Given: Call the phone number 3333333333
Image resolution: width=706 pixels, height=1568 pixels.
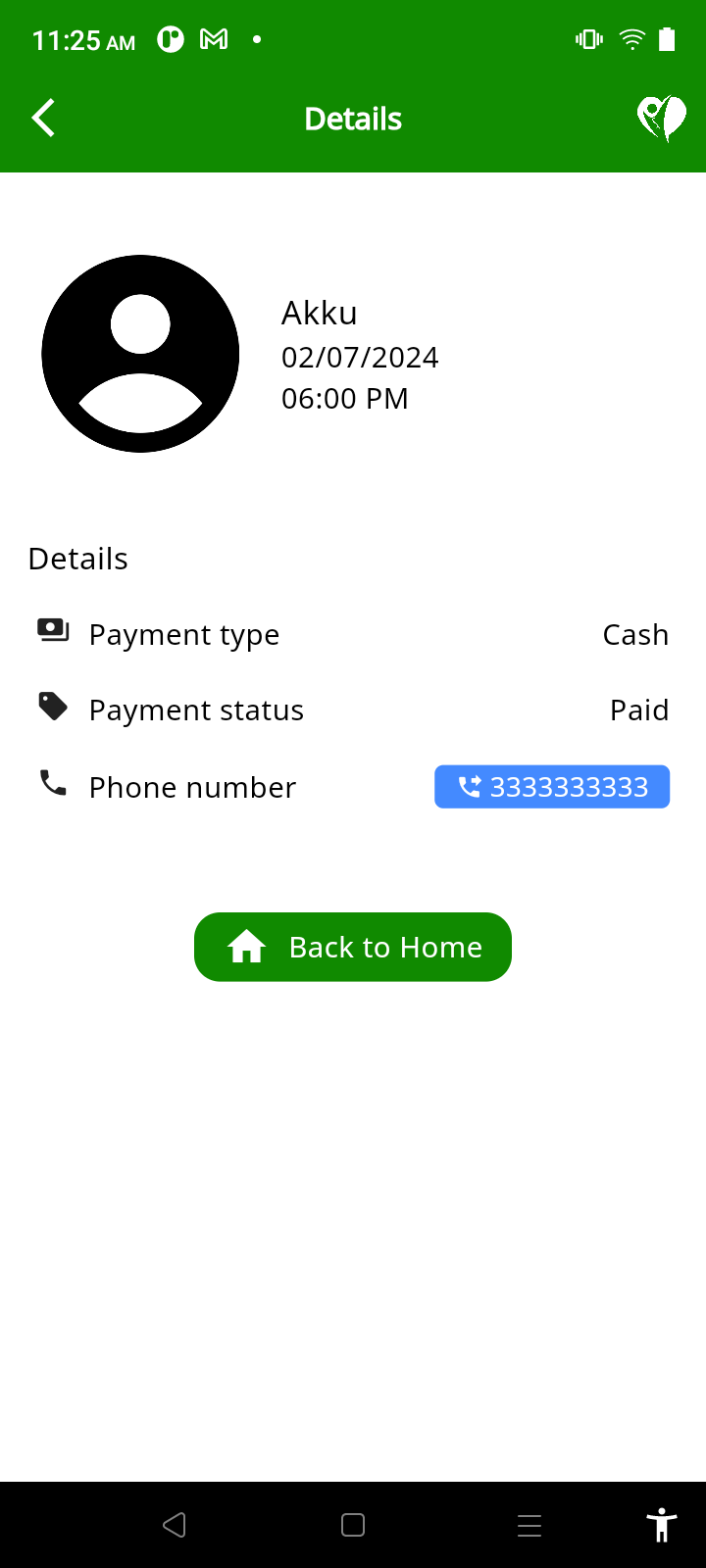Looking at the screenshot, I should point(552,787).
